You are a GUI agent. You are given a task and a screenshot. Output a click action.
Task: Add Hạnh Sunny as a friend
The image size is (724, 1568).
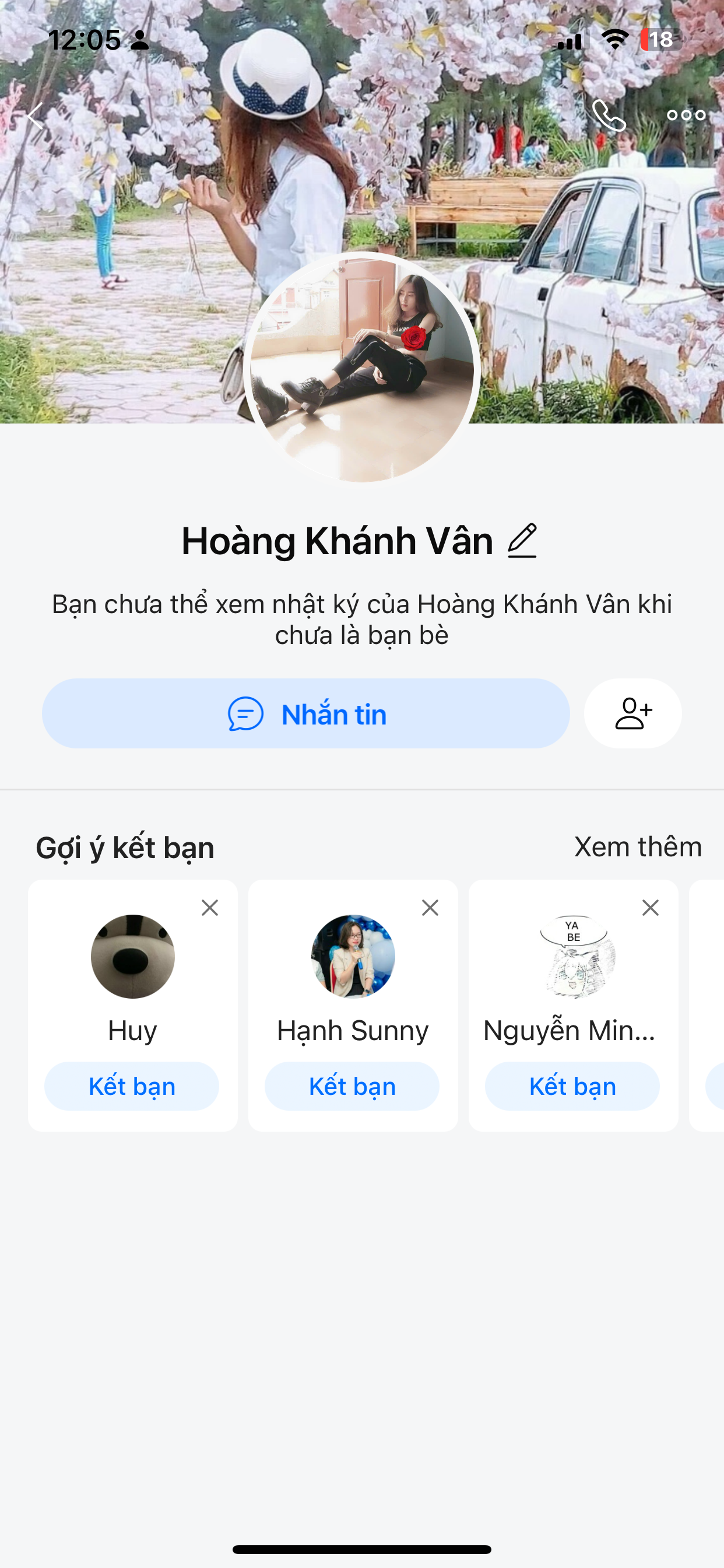[352, 1086]
